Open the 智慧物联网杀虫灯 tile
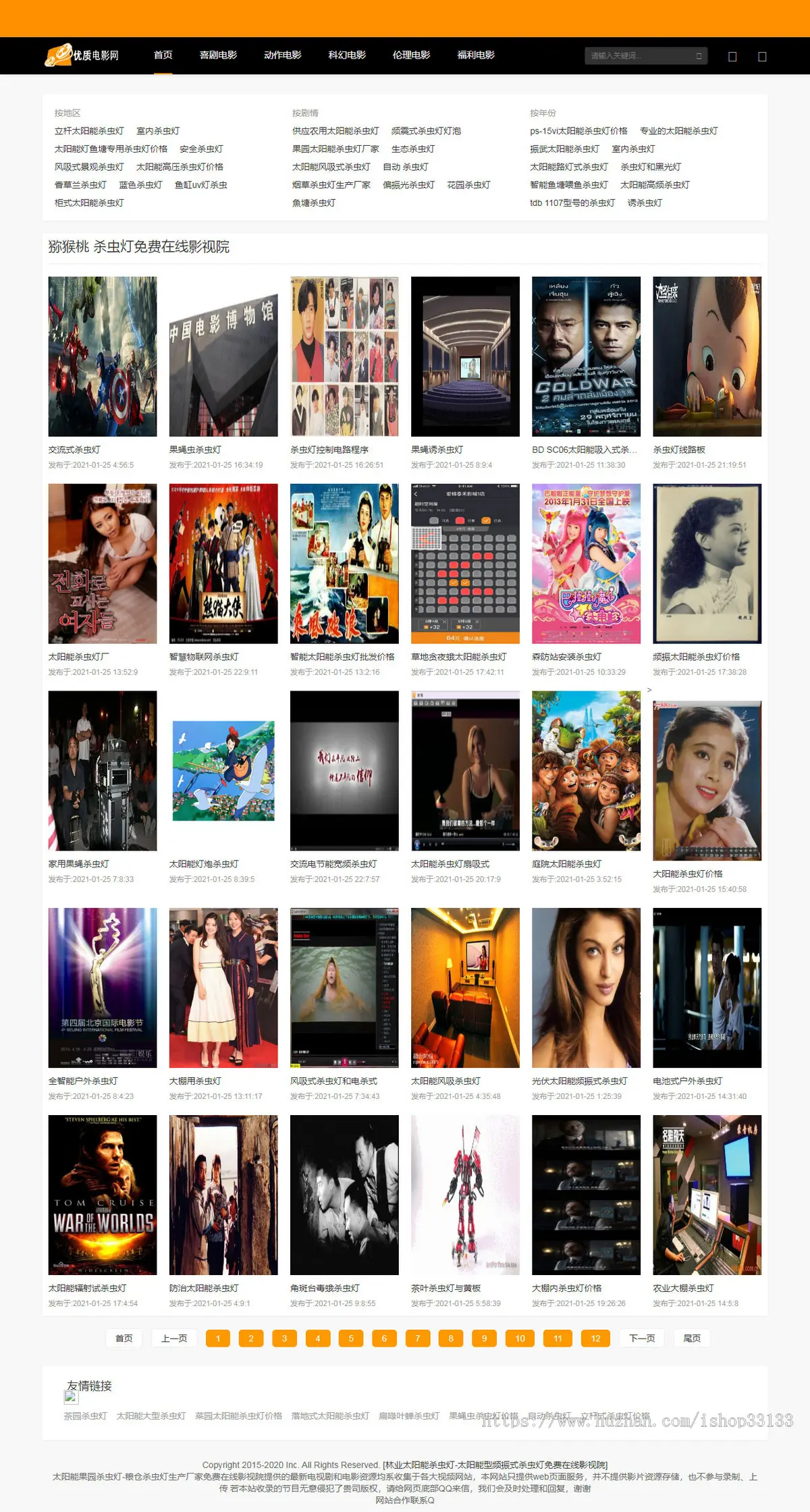 pyautogui.click(x=223, y=564)
